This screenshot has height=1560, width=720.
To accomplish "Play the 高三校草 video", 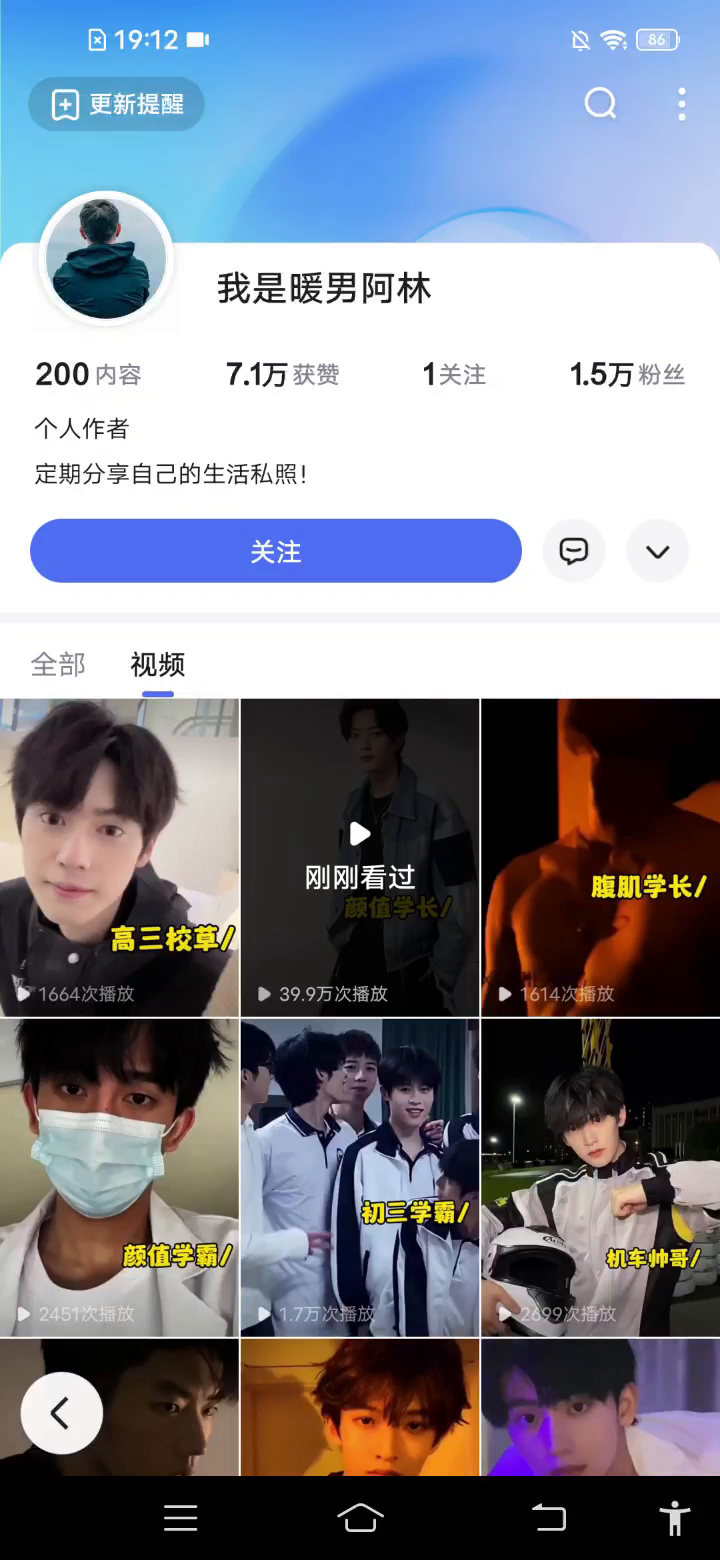I will point(119,857).
